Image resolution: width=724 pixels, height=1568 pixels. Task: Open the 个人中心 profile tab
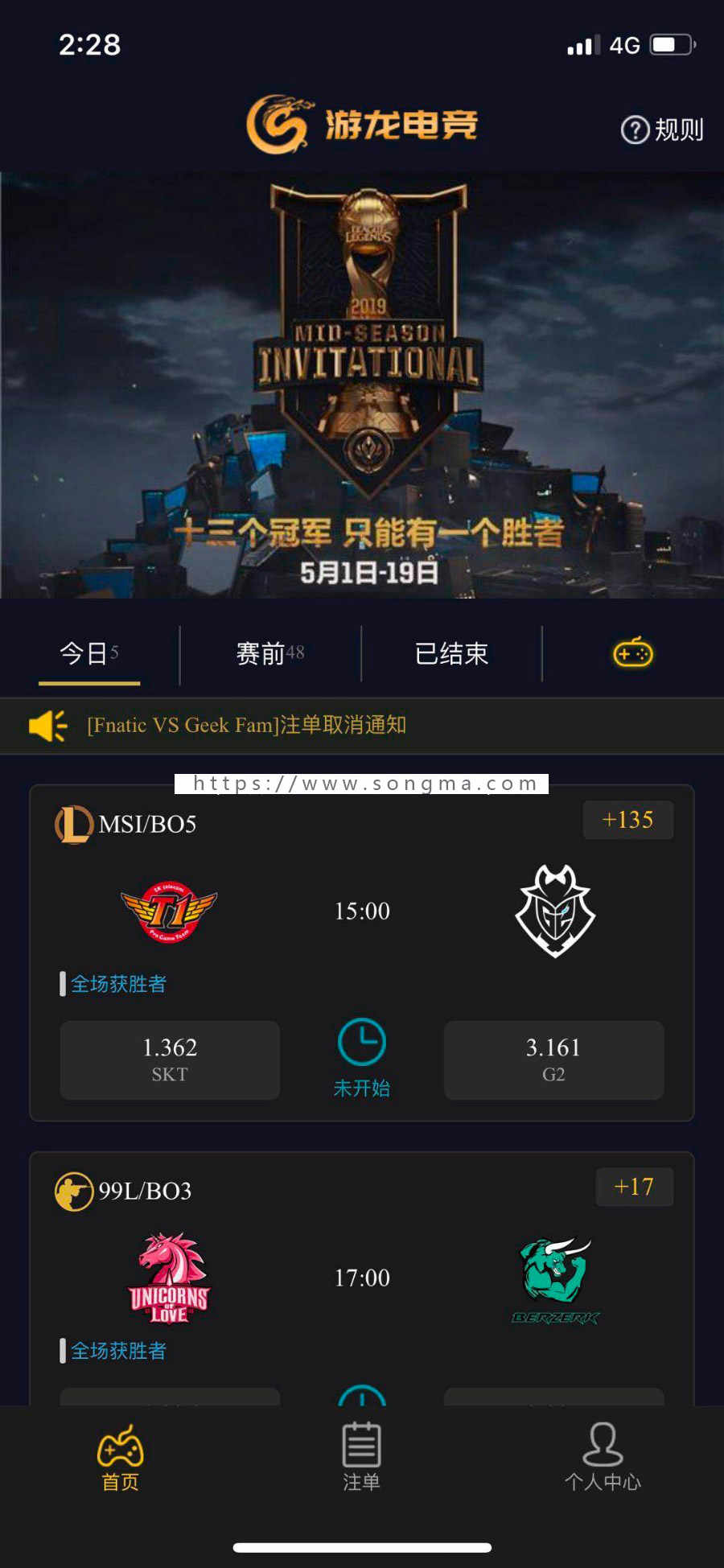coord(603,1458)
